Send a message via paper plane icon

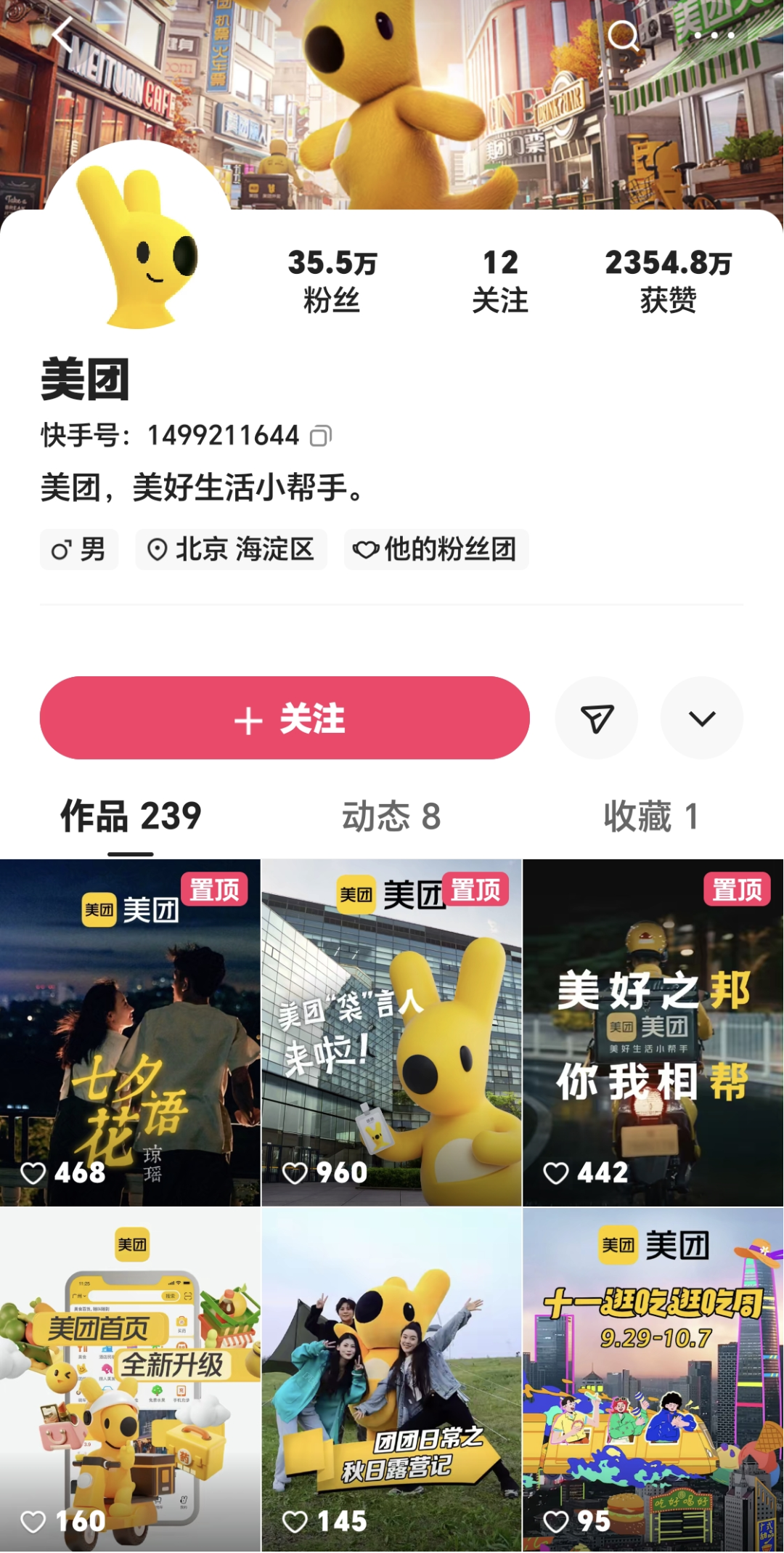click(597, 718)
